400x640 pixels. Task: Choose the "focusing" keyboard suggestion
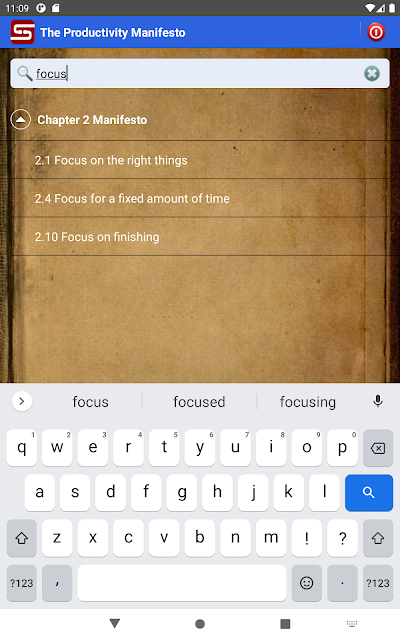(x=308, y=402)
